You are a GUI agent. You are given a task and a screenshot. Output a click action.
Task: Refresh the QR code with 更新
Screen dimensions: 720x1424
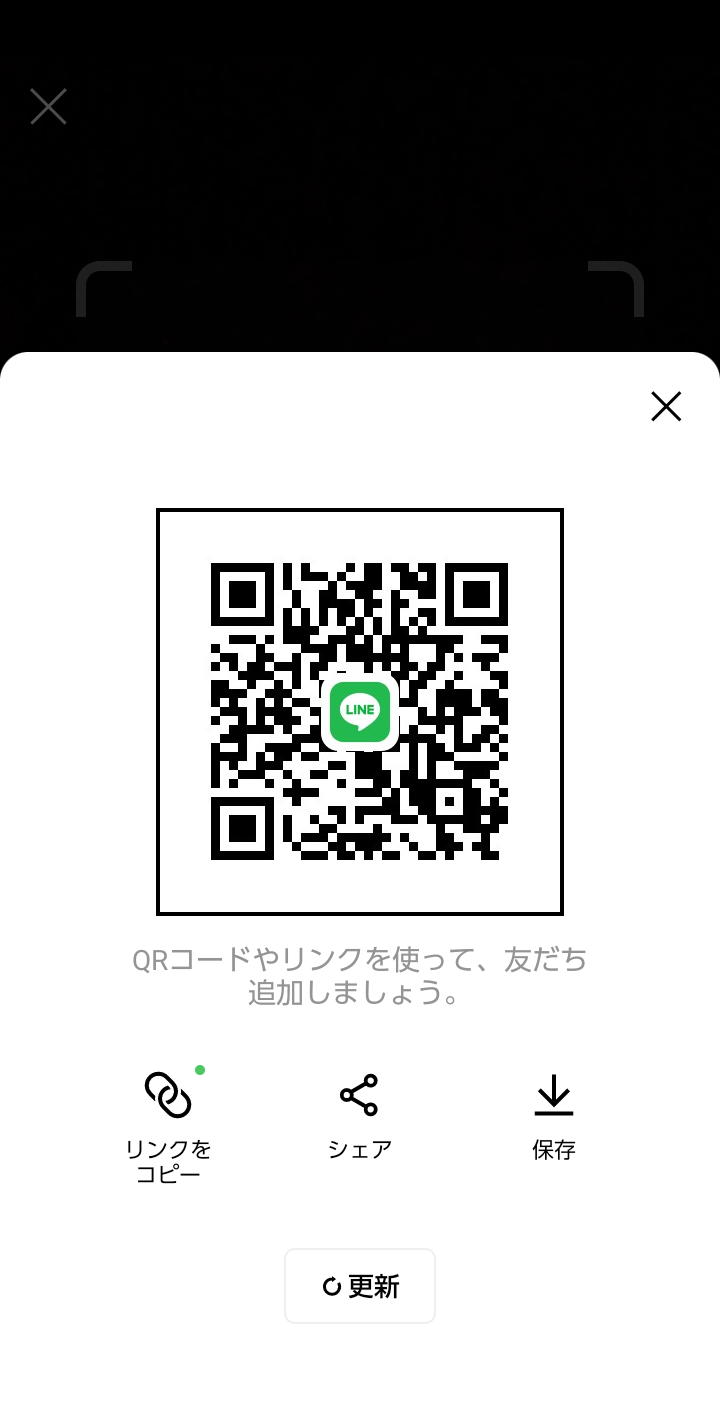pyautogui.click(x=360, y=1286)
